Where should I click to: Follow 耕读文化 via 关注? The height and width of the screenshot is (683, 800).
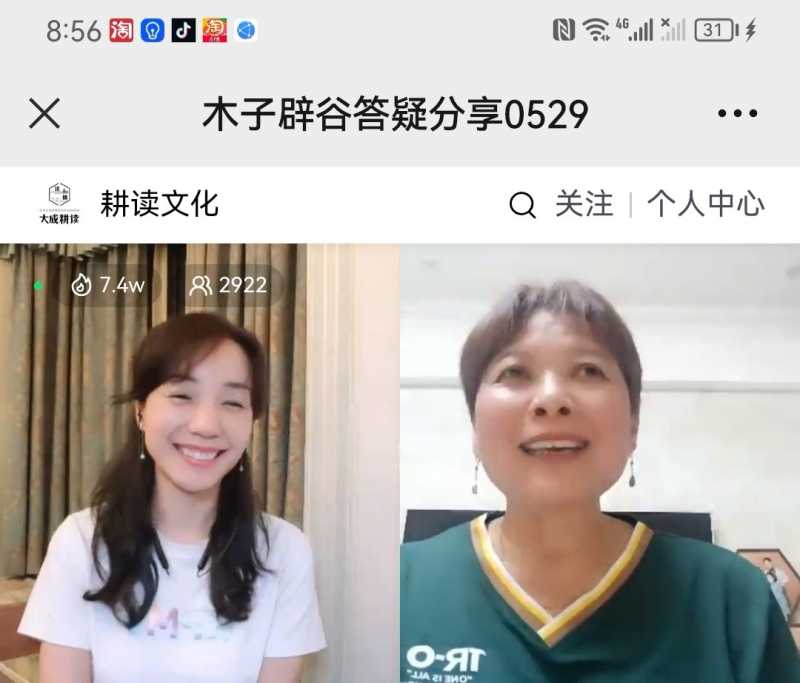[x=584, y=204]
